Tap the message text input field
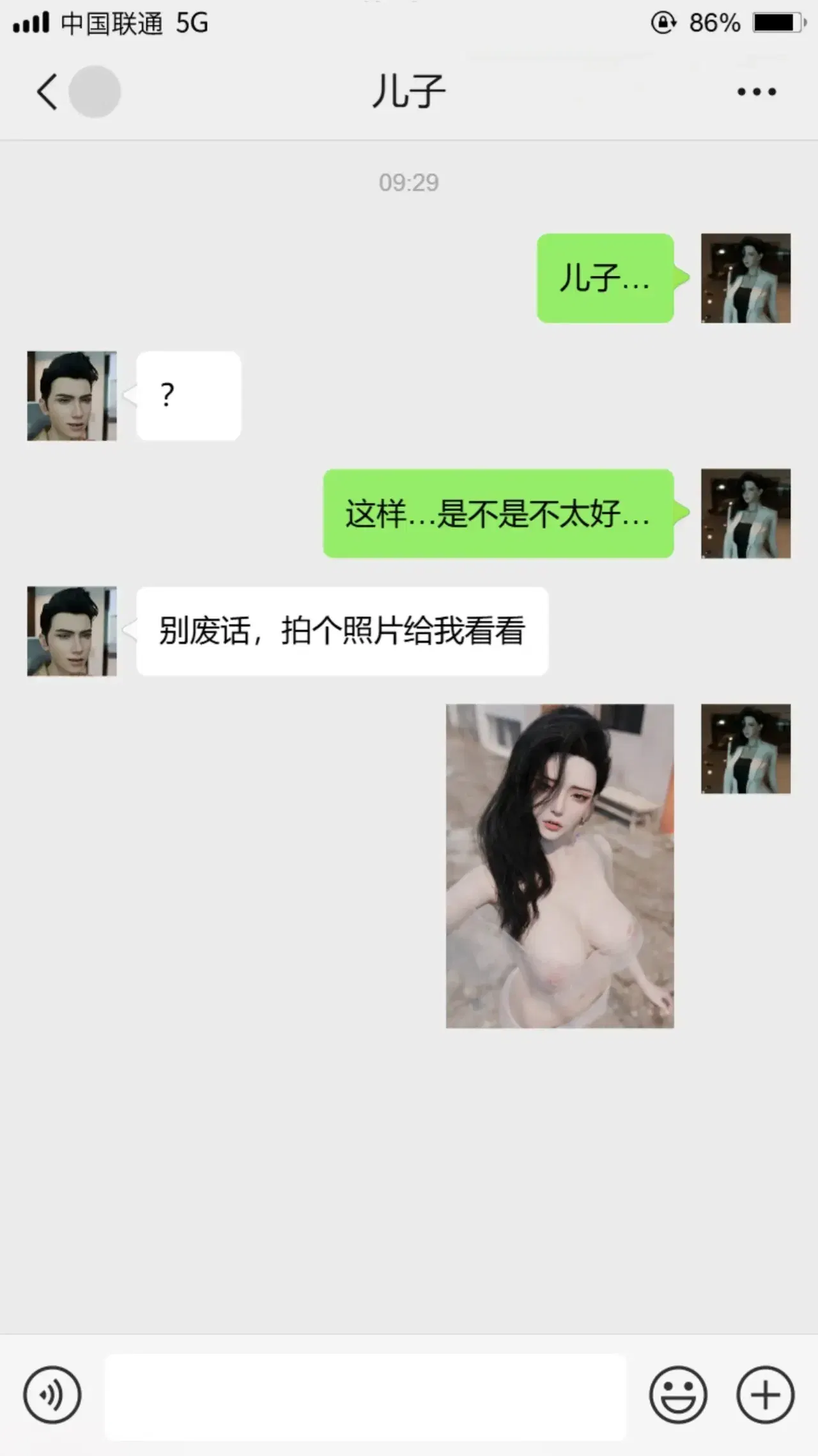This screenshot has height=1456, width=818. (x=366, y=1397)
